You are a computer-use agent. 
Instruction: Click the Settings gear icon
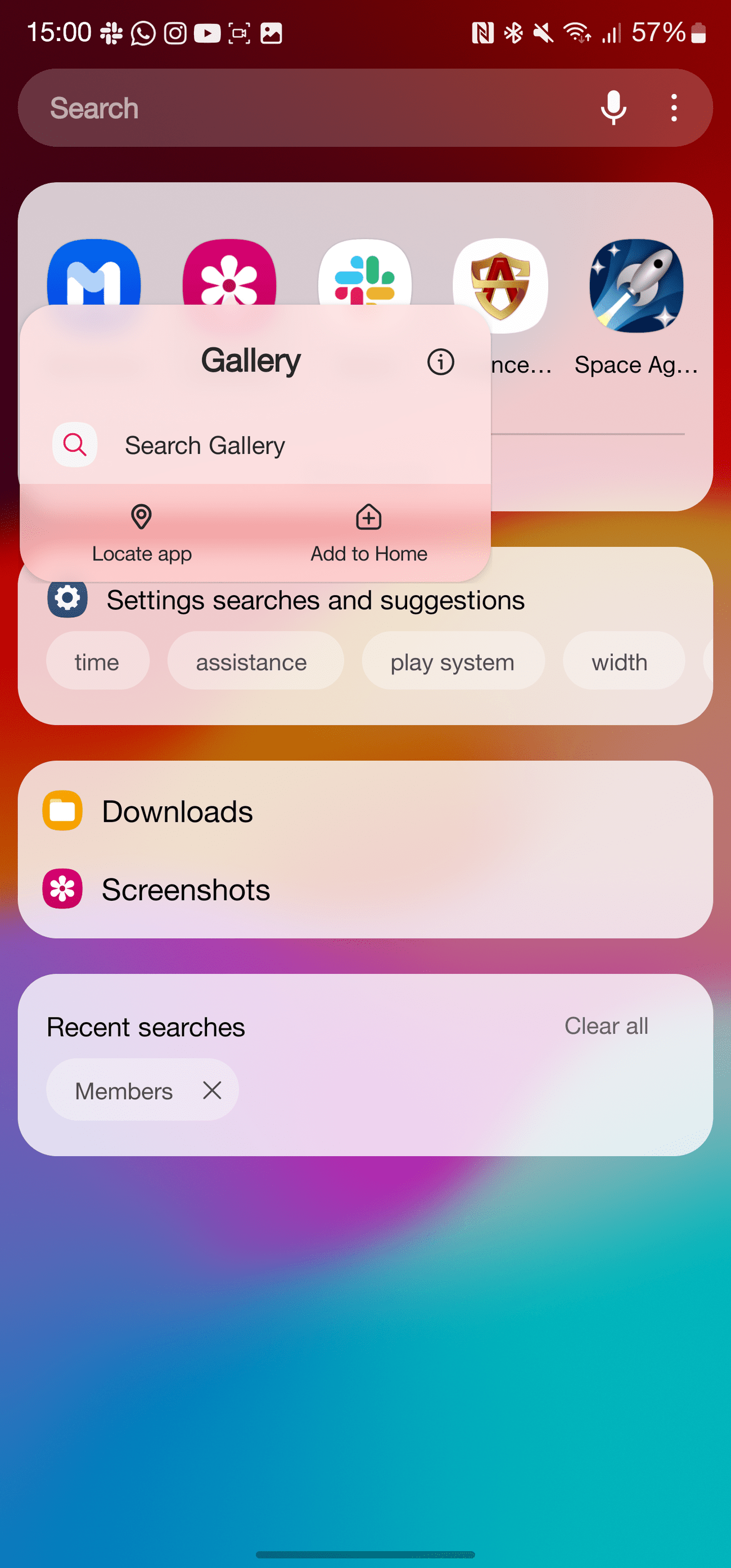click(67, 599)
